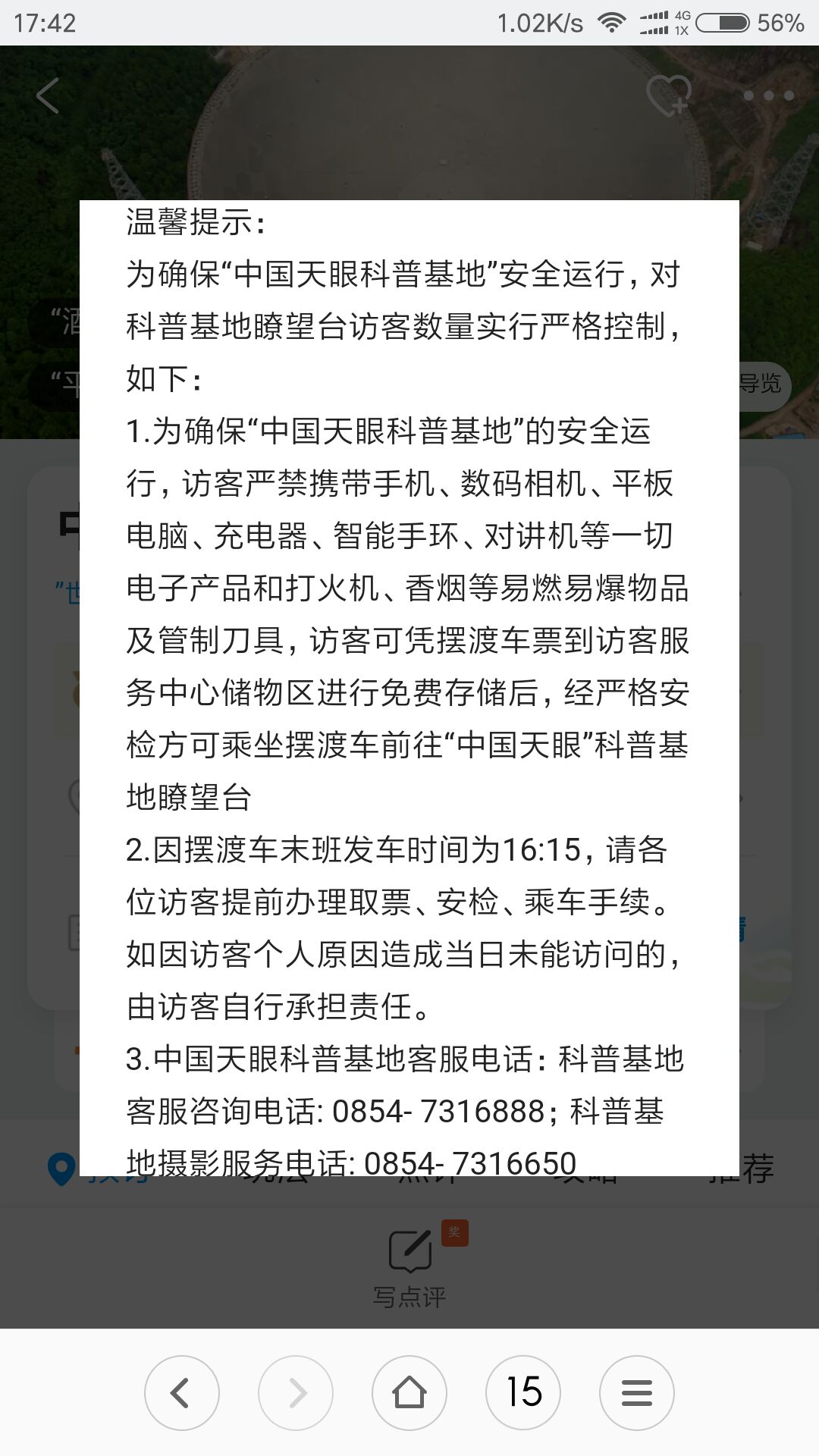The width and height of the screenshot is (819, 1456).
Task: Open the three-dot overflow menu
Action: (768, 96)
